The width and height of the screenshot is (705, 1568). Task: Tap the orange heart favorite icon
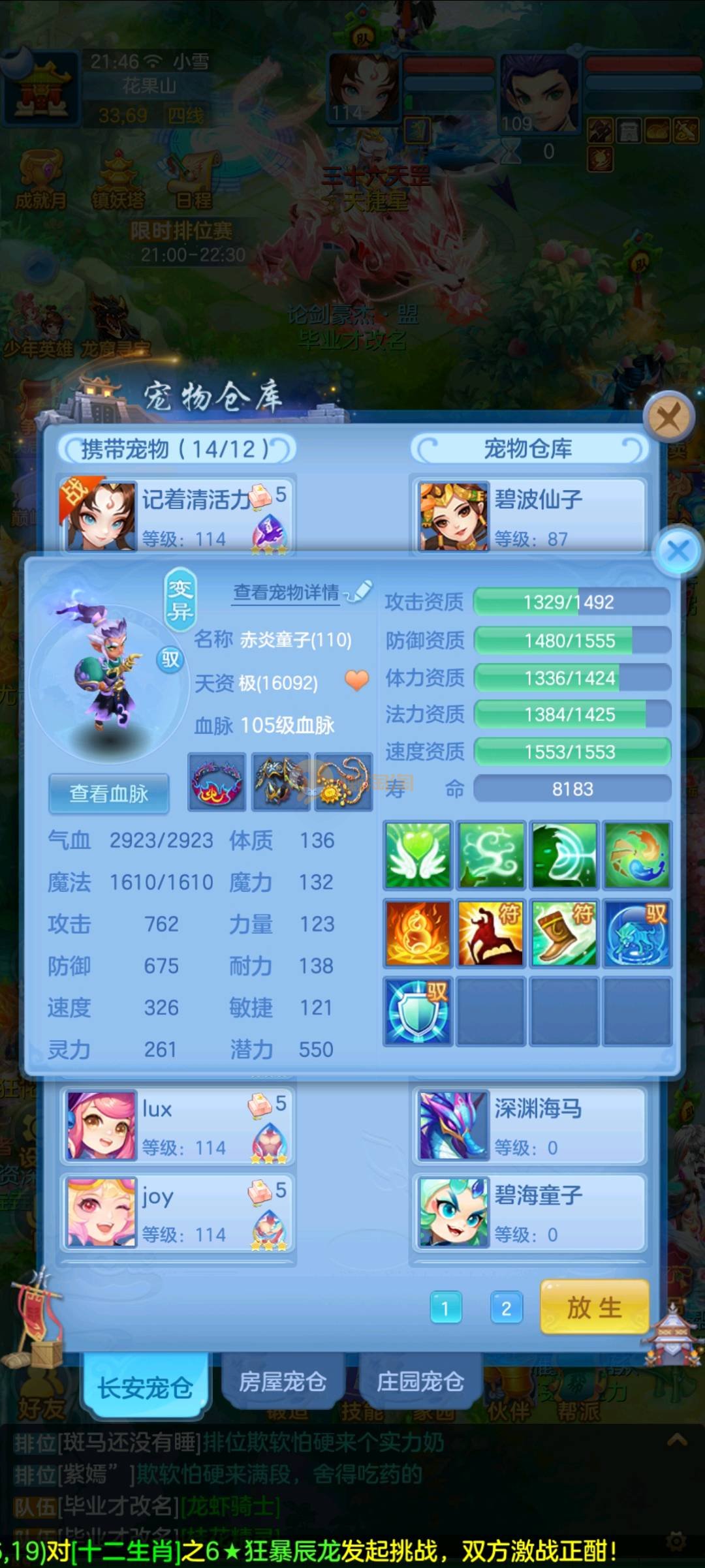pyautogui.click(x=356, y=681)
